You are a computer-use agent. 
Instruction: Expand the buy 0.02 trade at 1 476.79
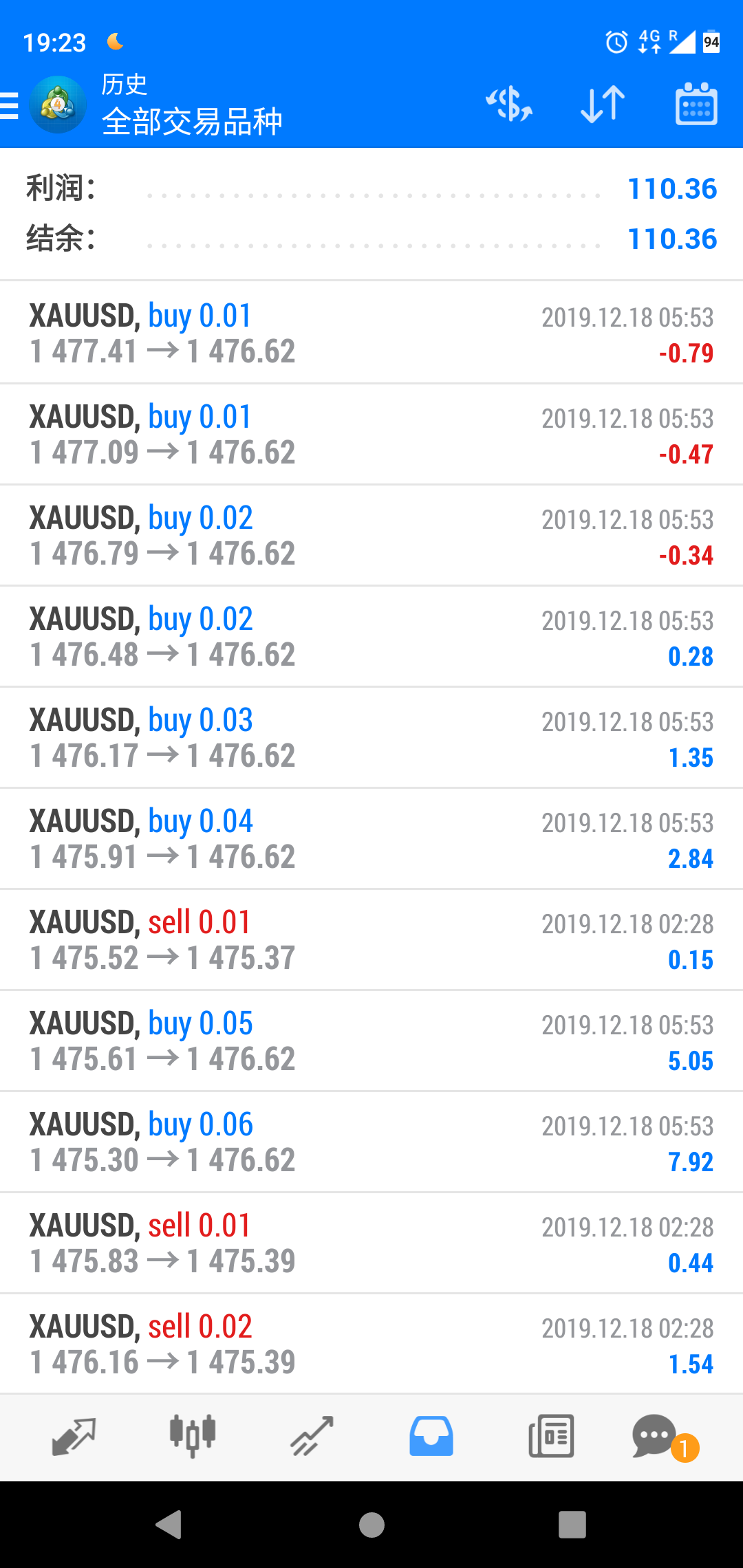pos(371,536)
